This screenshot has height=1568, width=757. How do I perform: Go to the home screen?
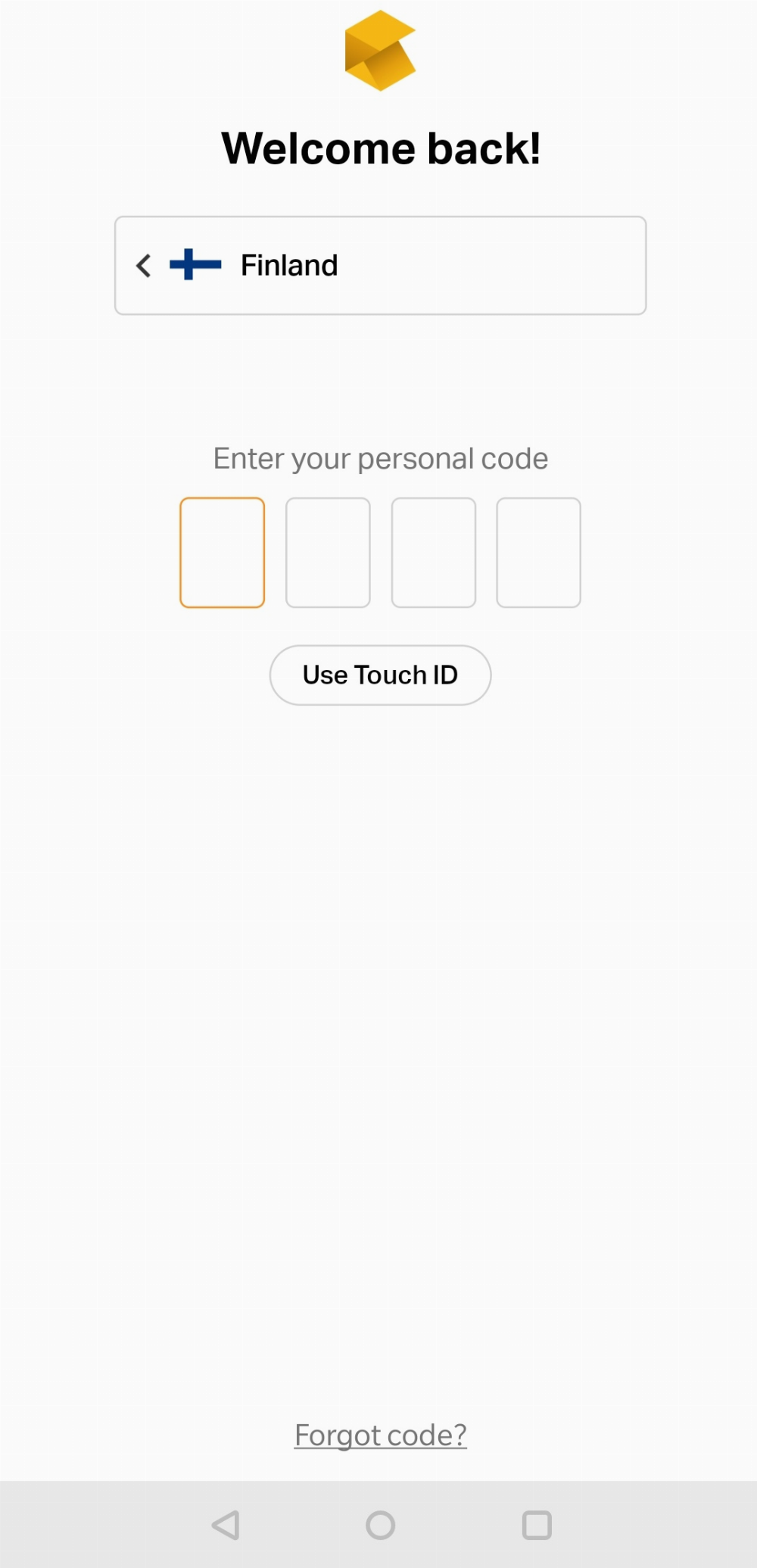click(x=380, y=1525)
